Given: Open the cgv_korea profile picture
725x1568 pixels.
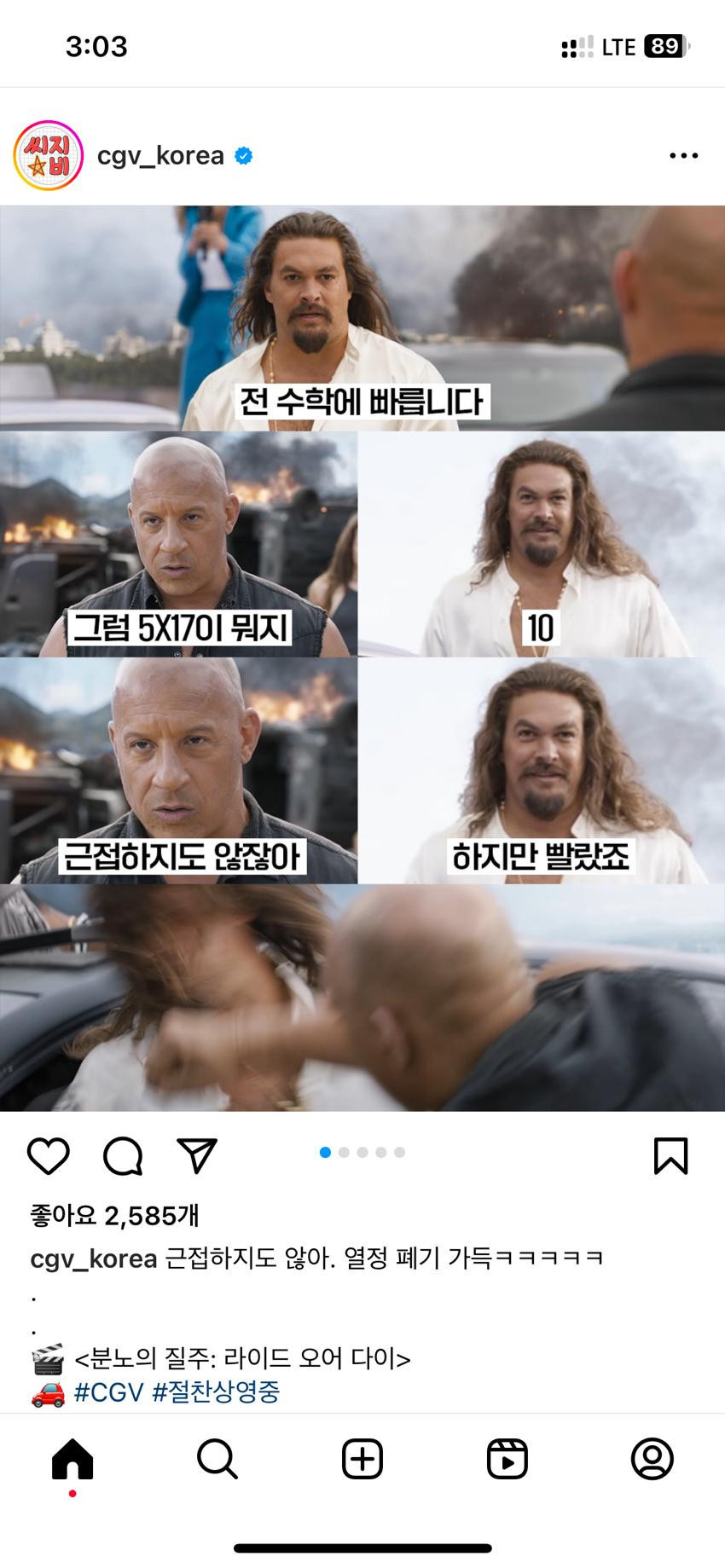Looking at the screenshot, I should [x=49, y=155].
